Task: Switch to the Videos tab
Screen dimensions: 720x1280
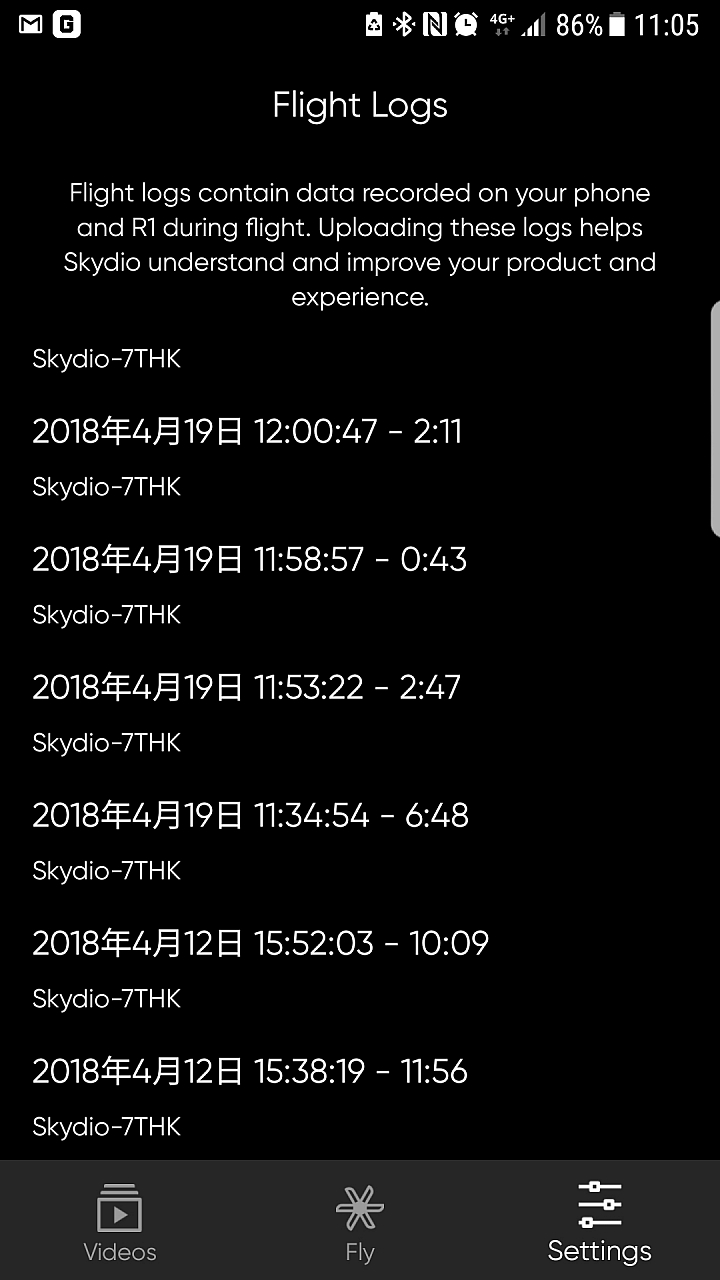Action: pos(119,1220)
